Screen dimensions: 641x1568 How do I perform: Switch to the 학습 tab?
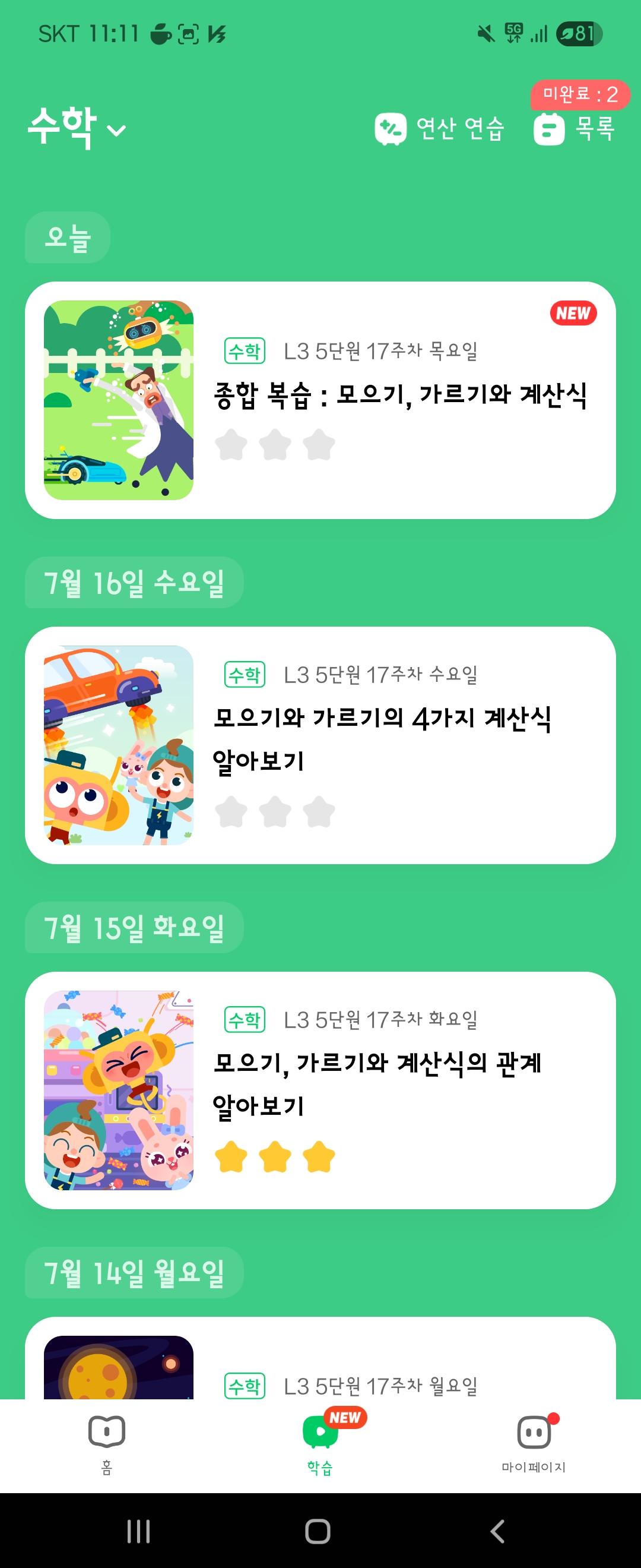pos(319,1443)
